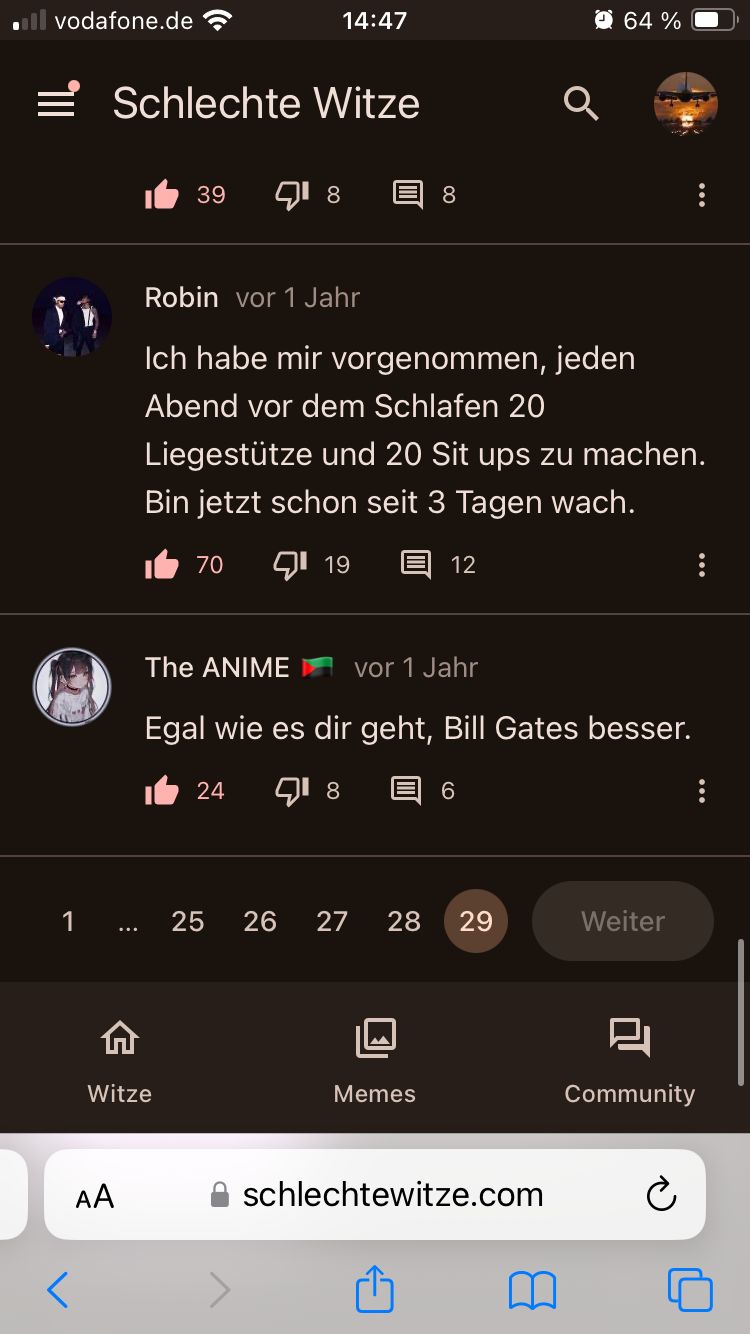The height and width of the screenshot is (1334, 750).
Task: Open the profile avatar in the header
Action: pyautogui.click(x=685, y=103)
